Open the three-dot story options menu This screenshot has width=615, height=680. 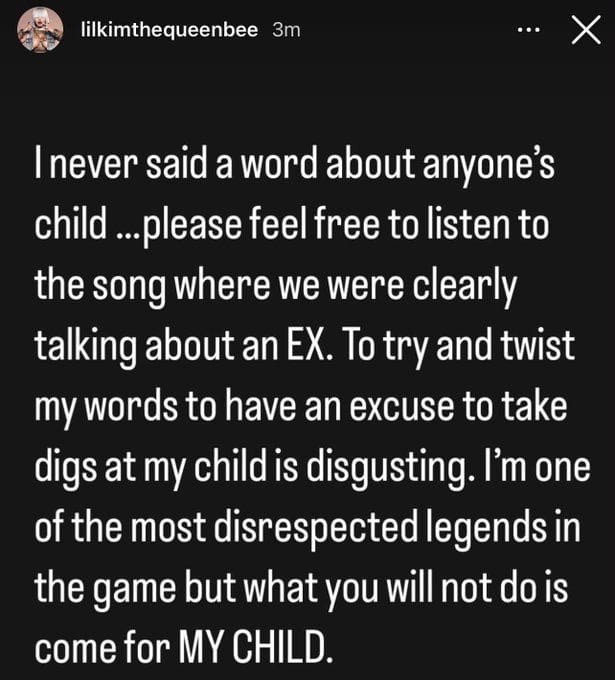(528, 31)
